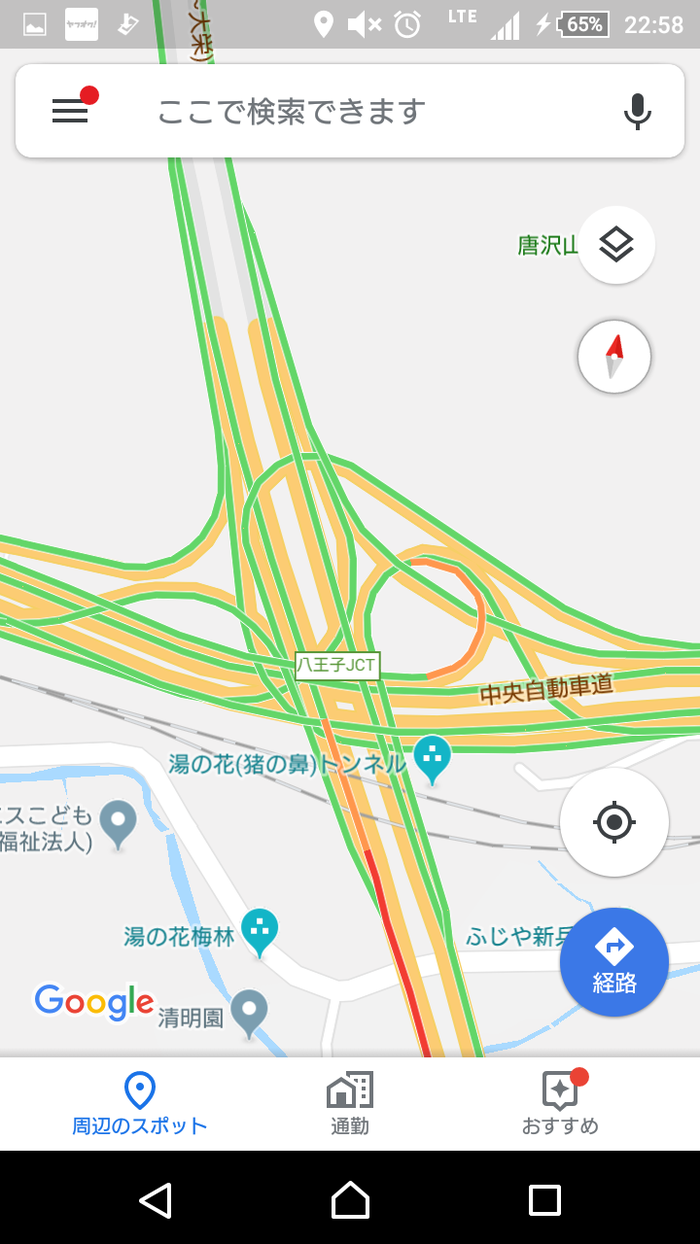Switch to the 通勤 tab

(x=350, y=1104)
